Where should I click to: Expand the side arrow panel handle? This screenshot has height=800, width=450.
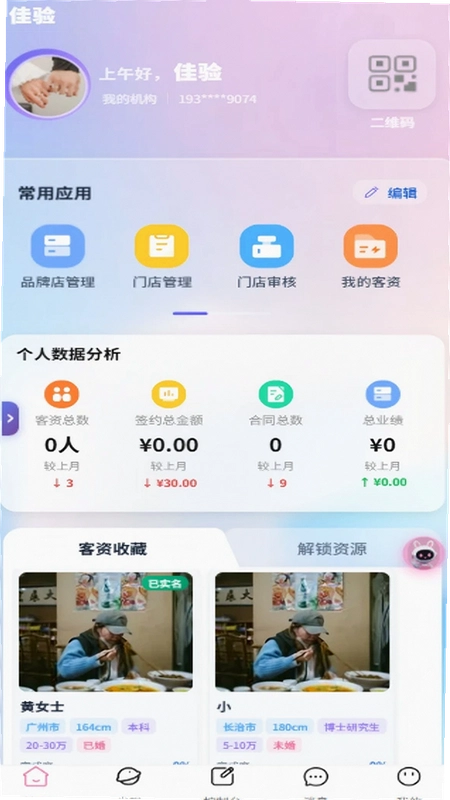(x=10, y=418)
